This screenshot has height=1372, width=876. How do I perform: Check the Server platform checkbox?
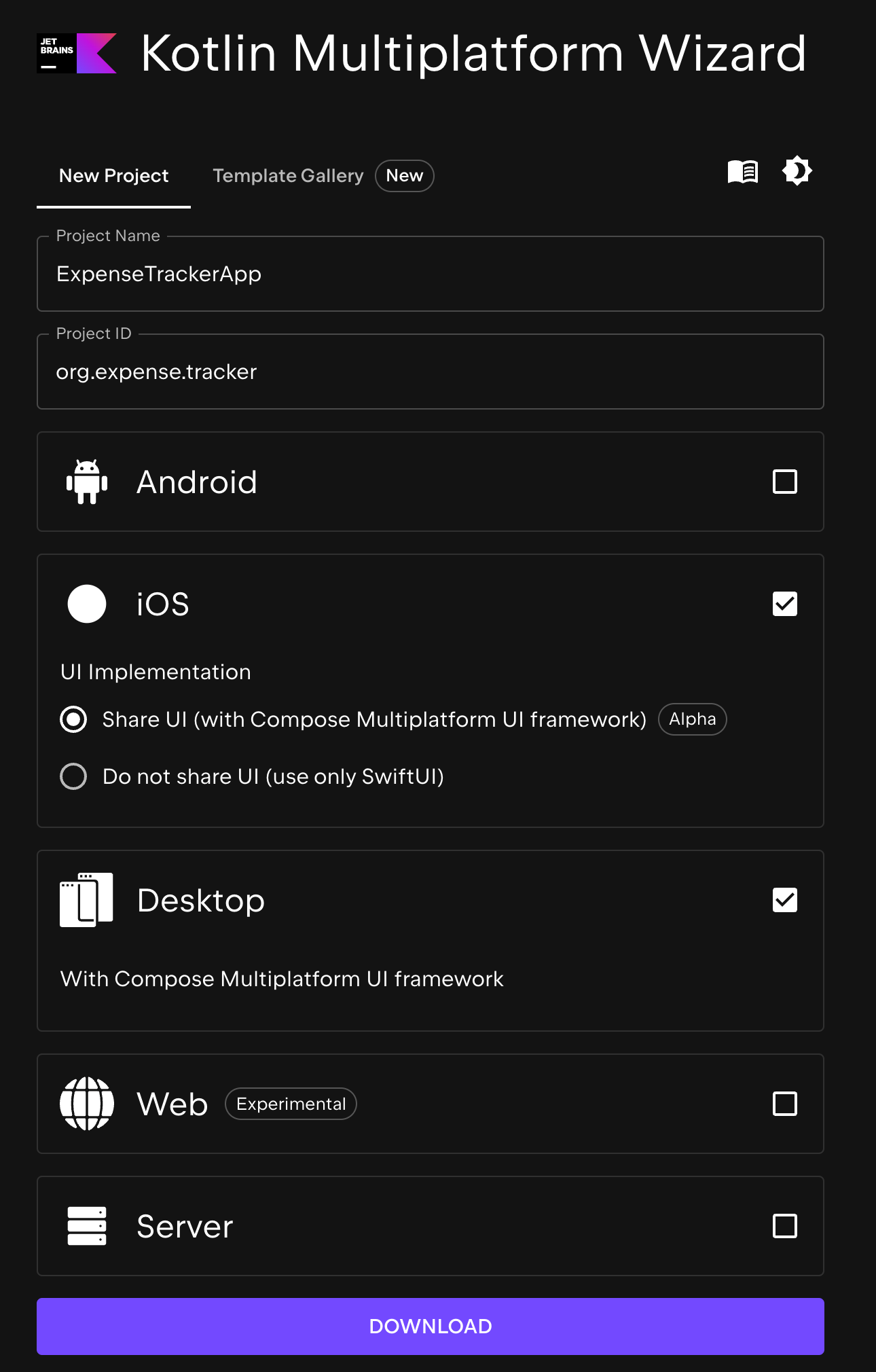click(x=784, y=1226)
